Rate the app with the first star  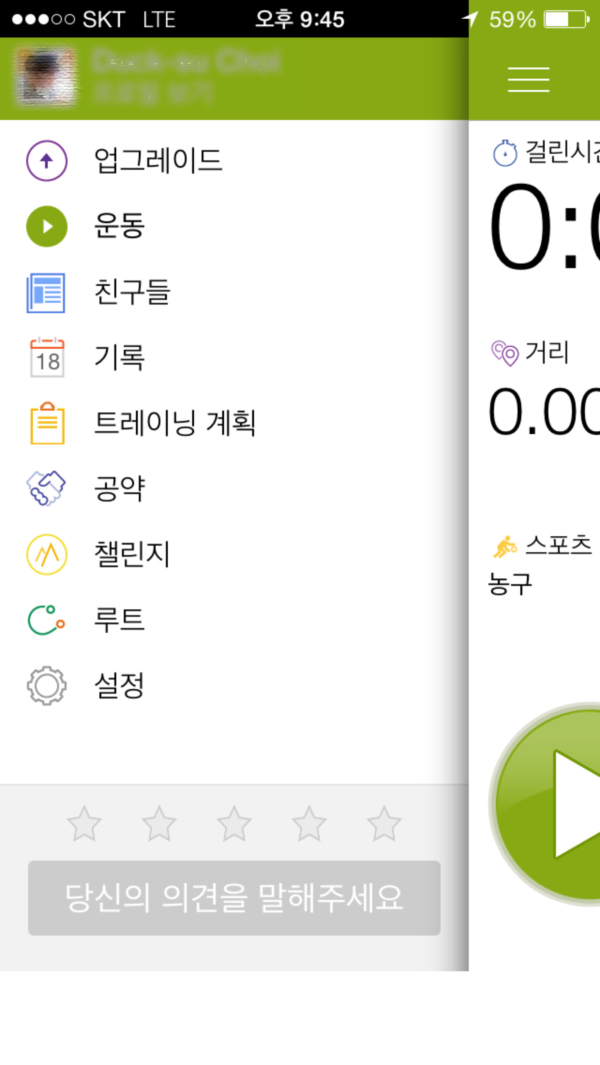[x=84, y=825]
